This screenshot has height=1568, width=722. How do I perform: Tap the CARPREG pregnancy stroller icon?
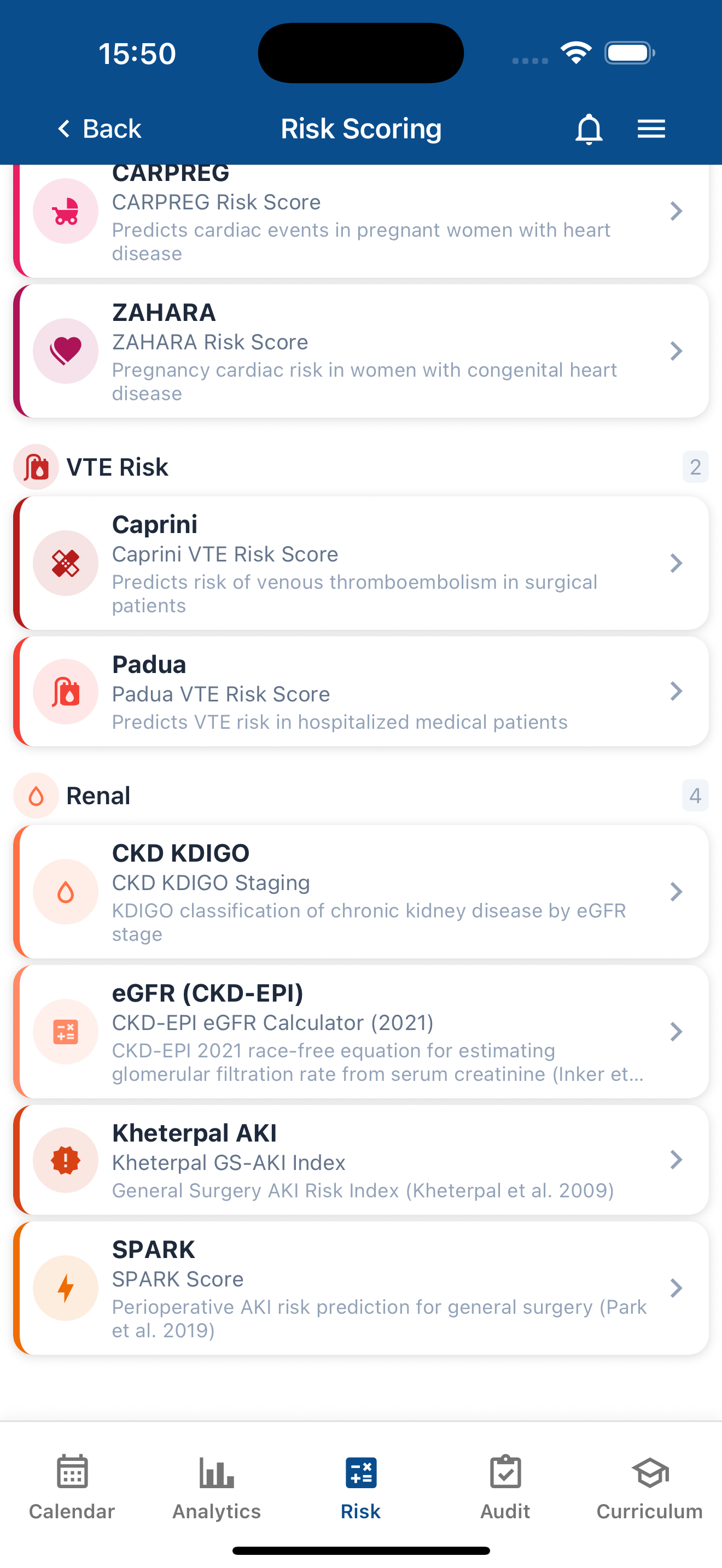click(65, 210)
